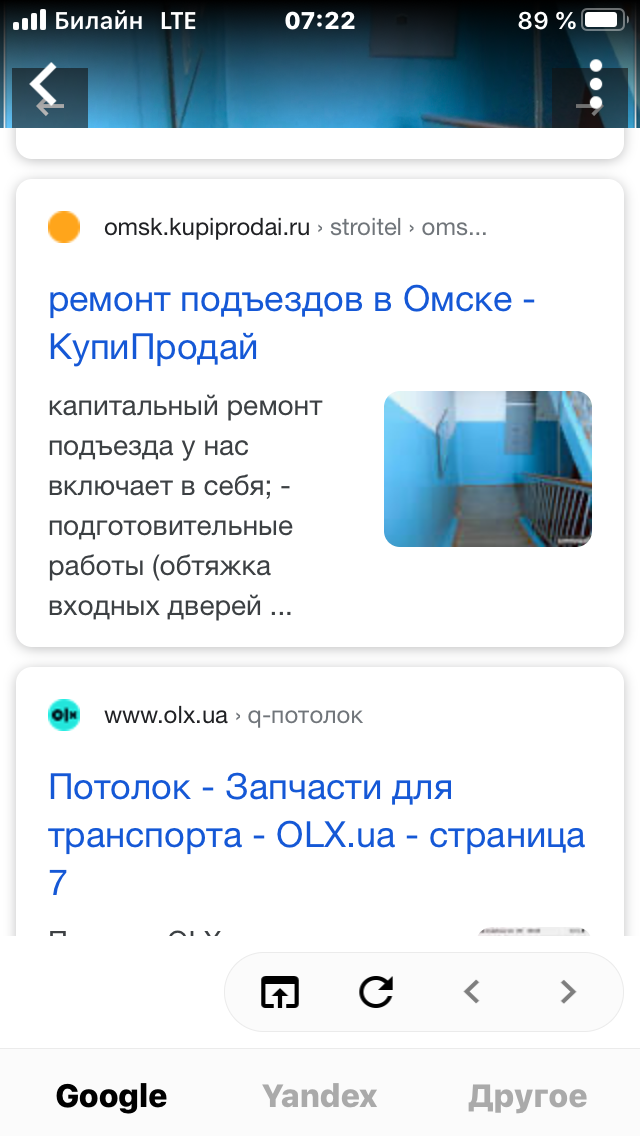Navigate back in browser history
The height and width of the screenshot is (1136, 640).
pos(472,992)
